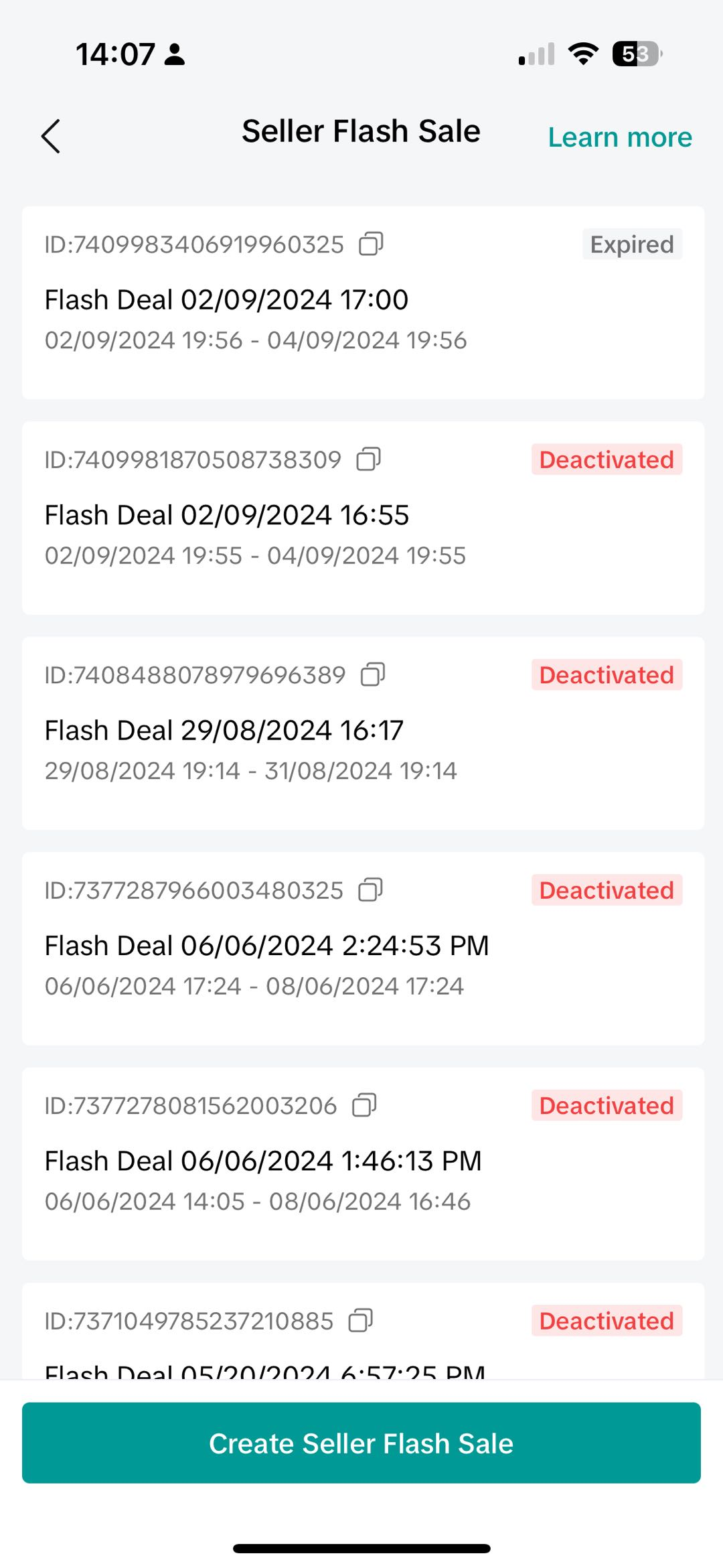View Flash Deal 29/08/2024 16:17
The width and height of the screenshot is (723, 1568).
pos(224,731)
